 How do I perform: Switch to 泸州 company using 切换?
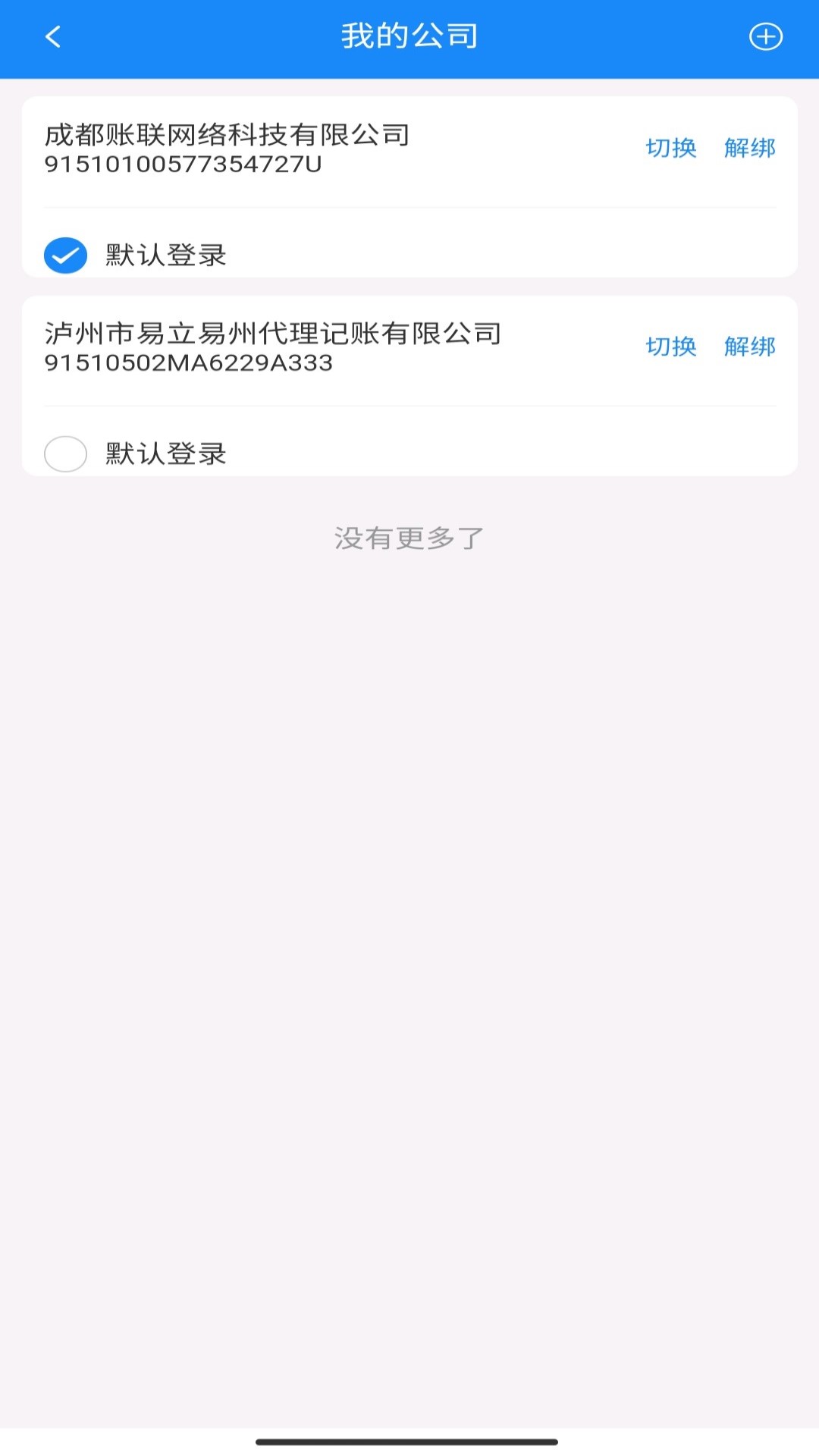point(670,347)
